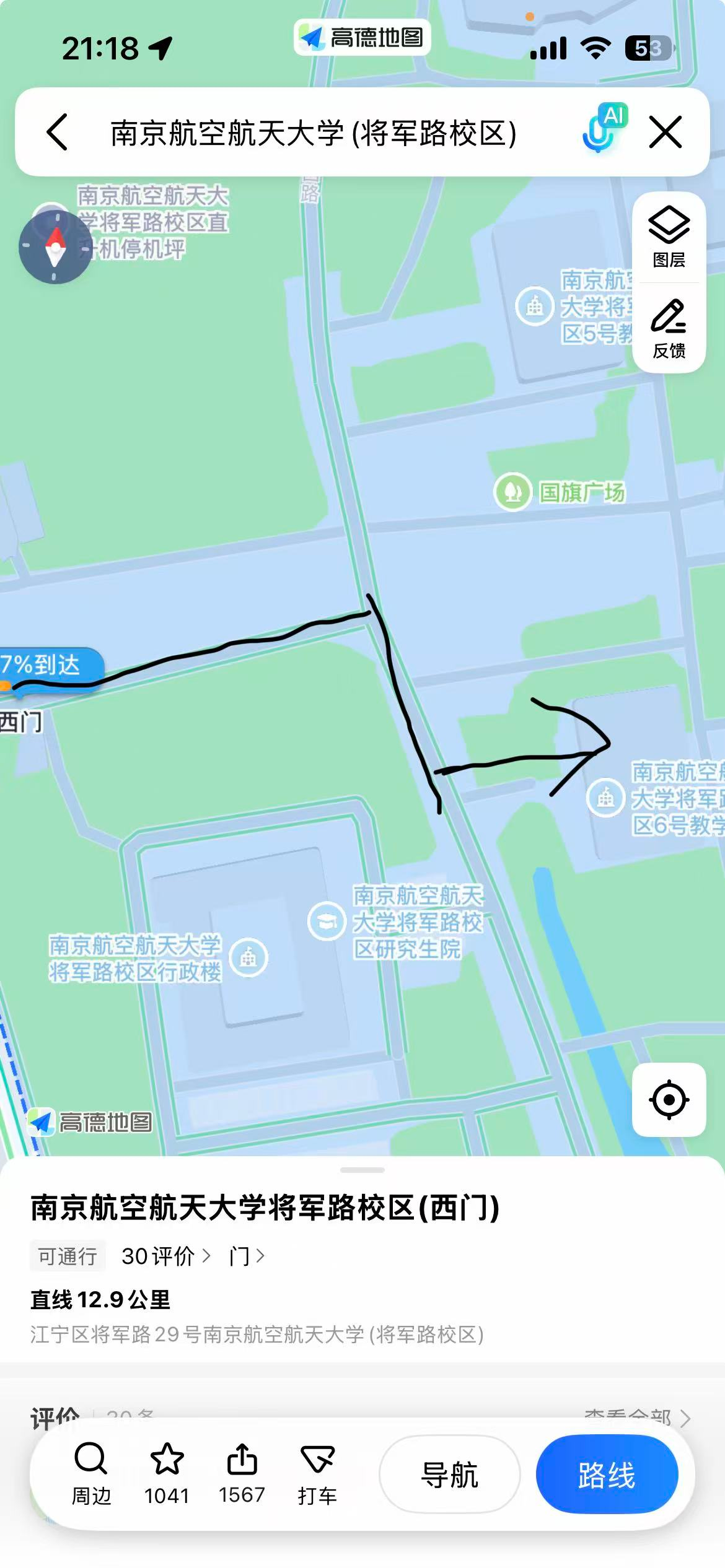Recenter map on my location

669,1100
